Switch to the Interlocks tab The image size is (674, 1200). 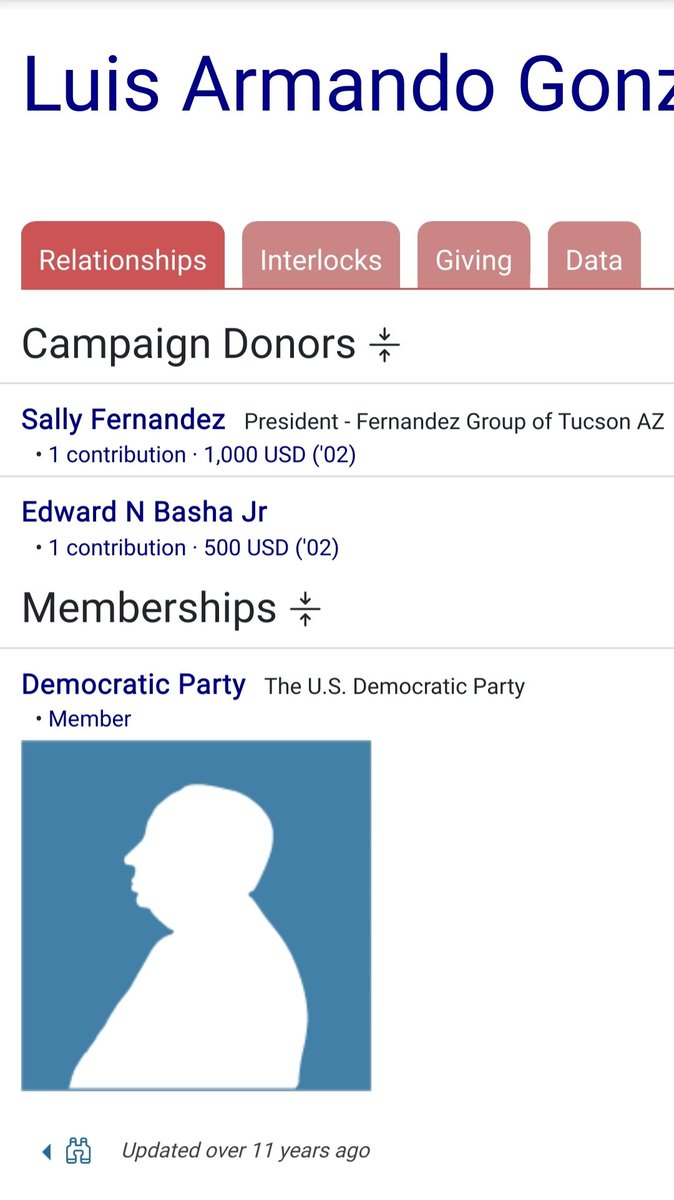point(320,260)
